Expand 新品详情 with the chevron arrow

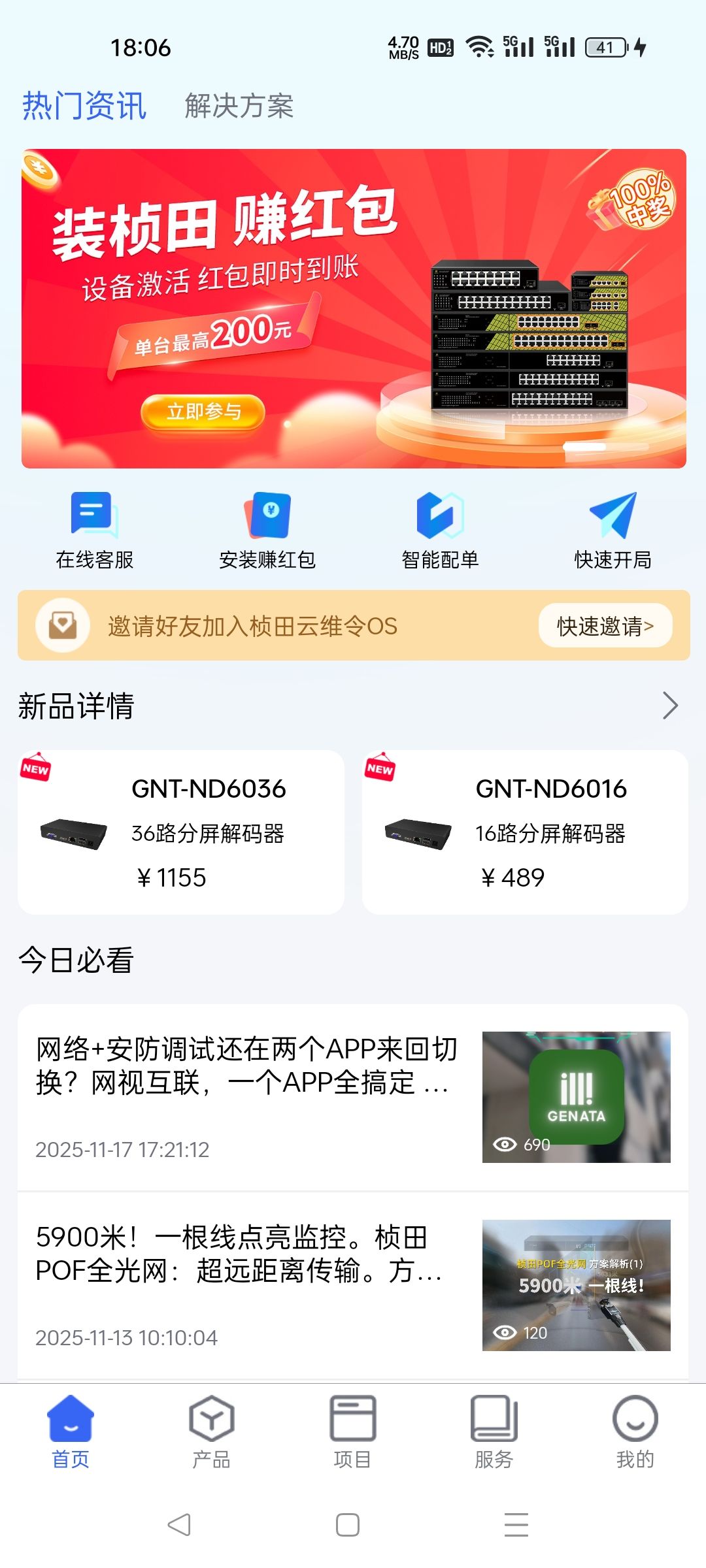tap(670, 706)
